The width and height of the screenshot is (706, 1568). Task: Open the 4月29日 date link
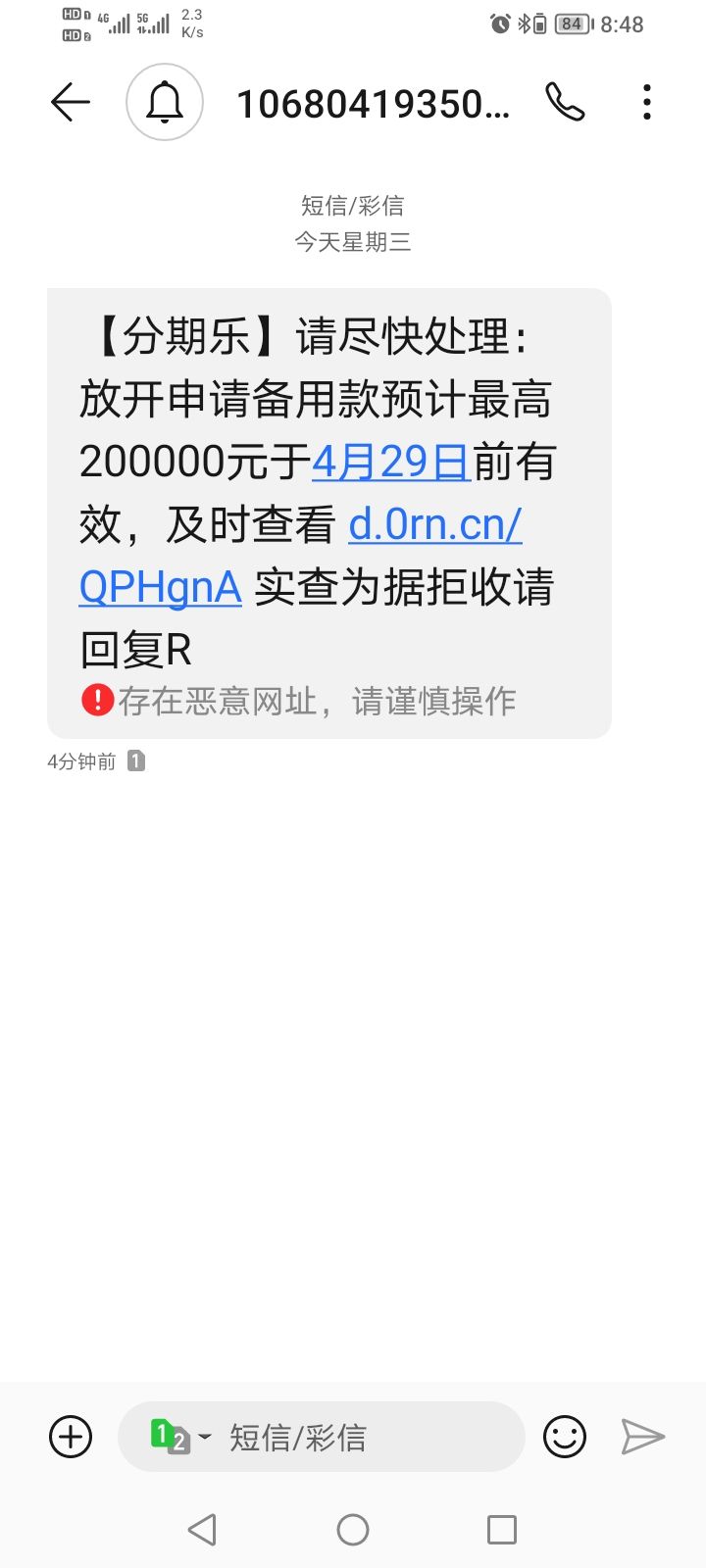pos(391,462)
